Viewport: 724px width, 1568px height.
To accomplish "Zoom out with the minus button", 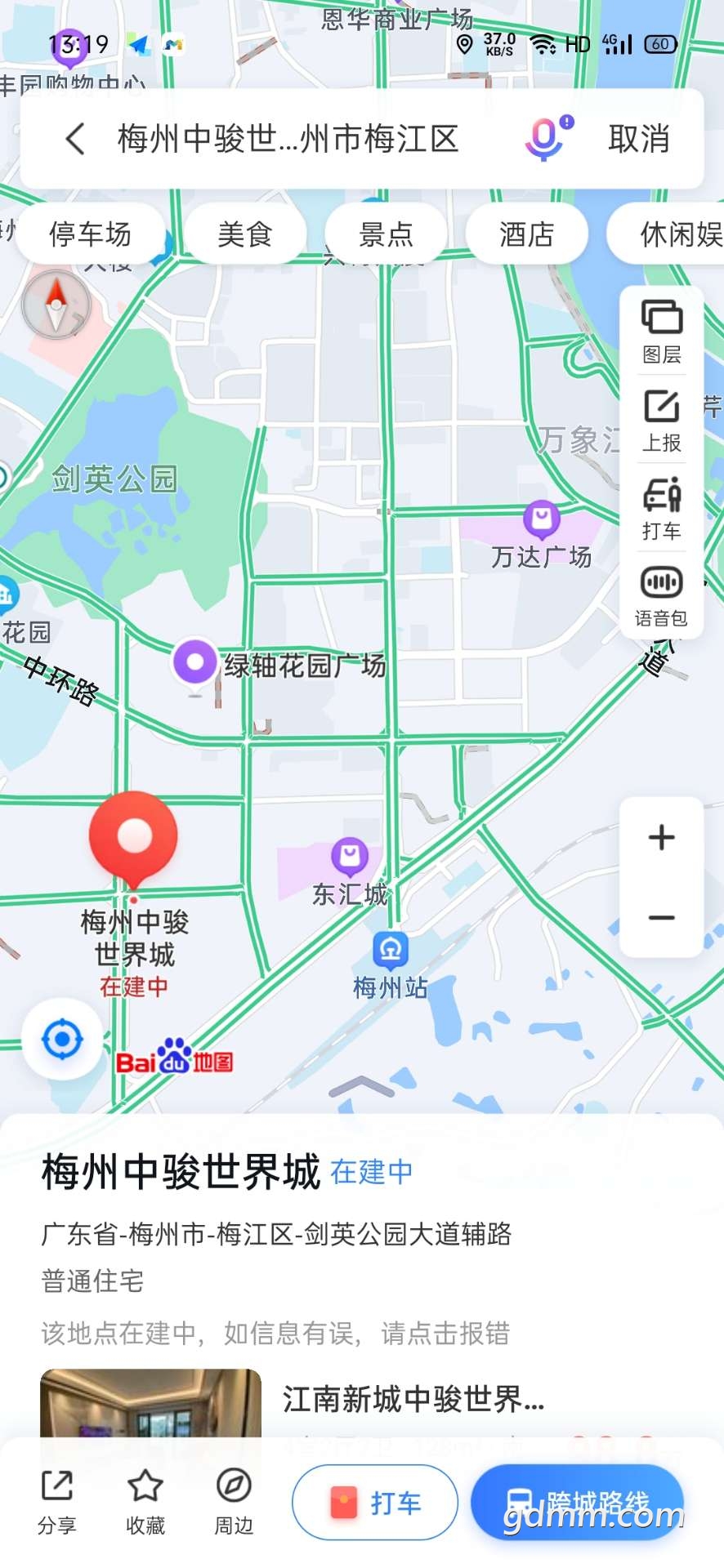I will coord(661,917).
